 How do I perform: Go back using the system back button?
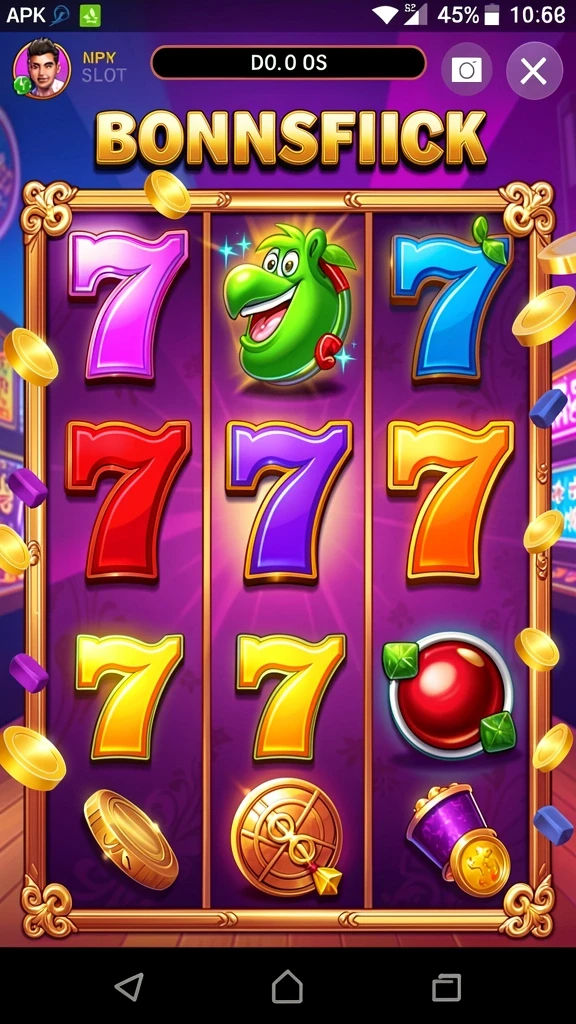coord(129,987)
